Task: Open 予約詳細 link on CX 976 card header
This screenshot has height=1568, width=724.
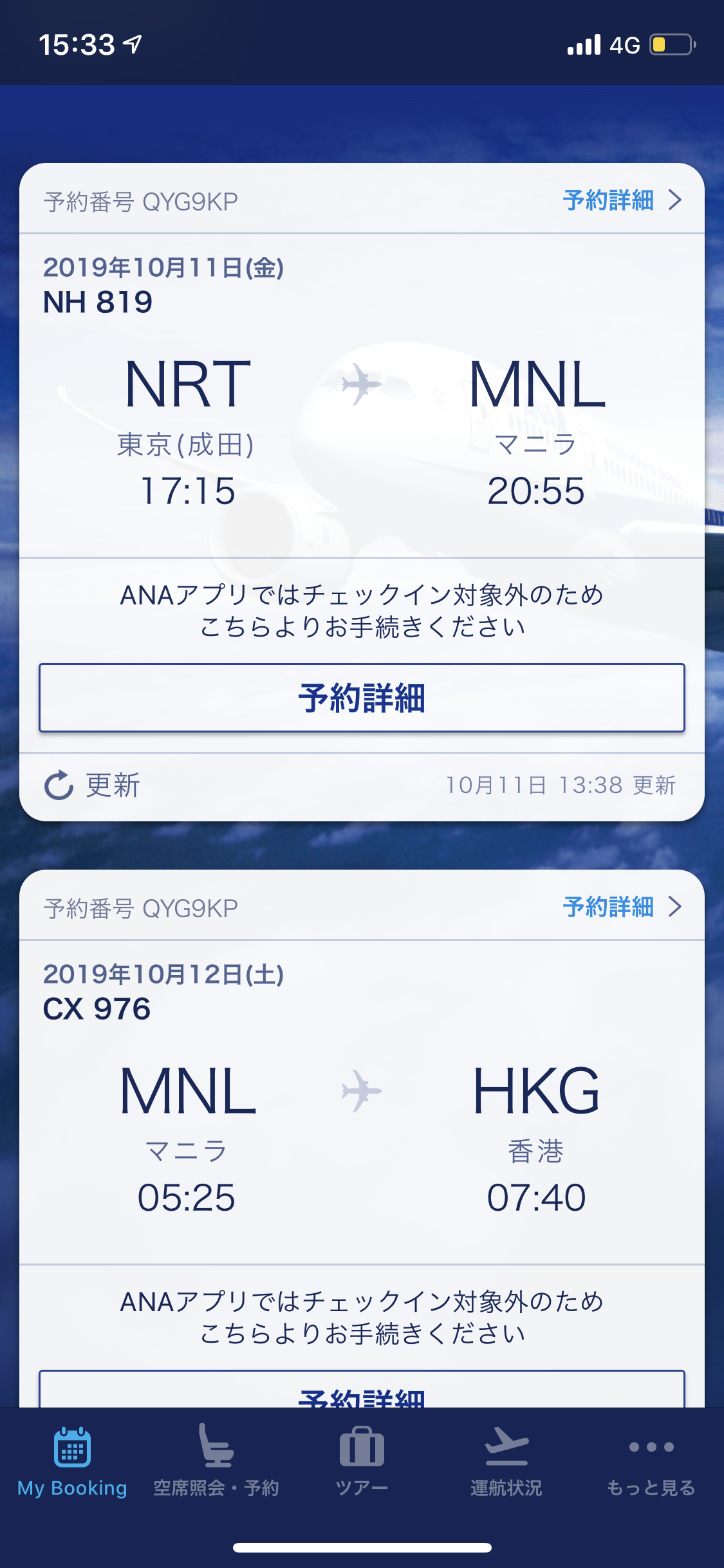Action: pos(622,907)
